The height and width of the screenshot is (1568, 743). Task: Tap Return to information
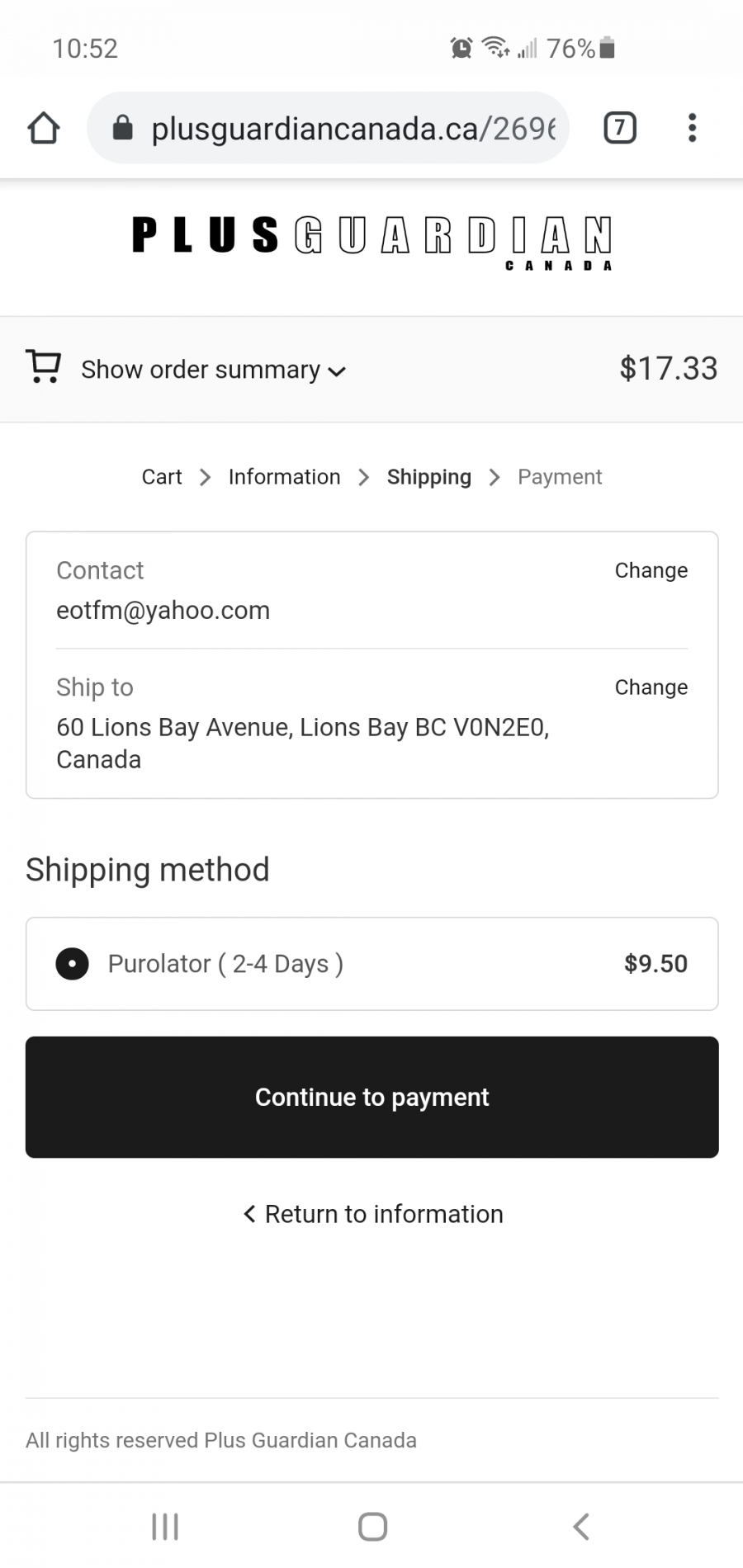[372, 1214]
